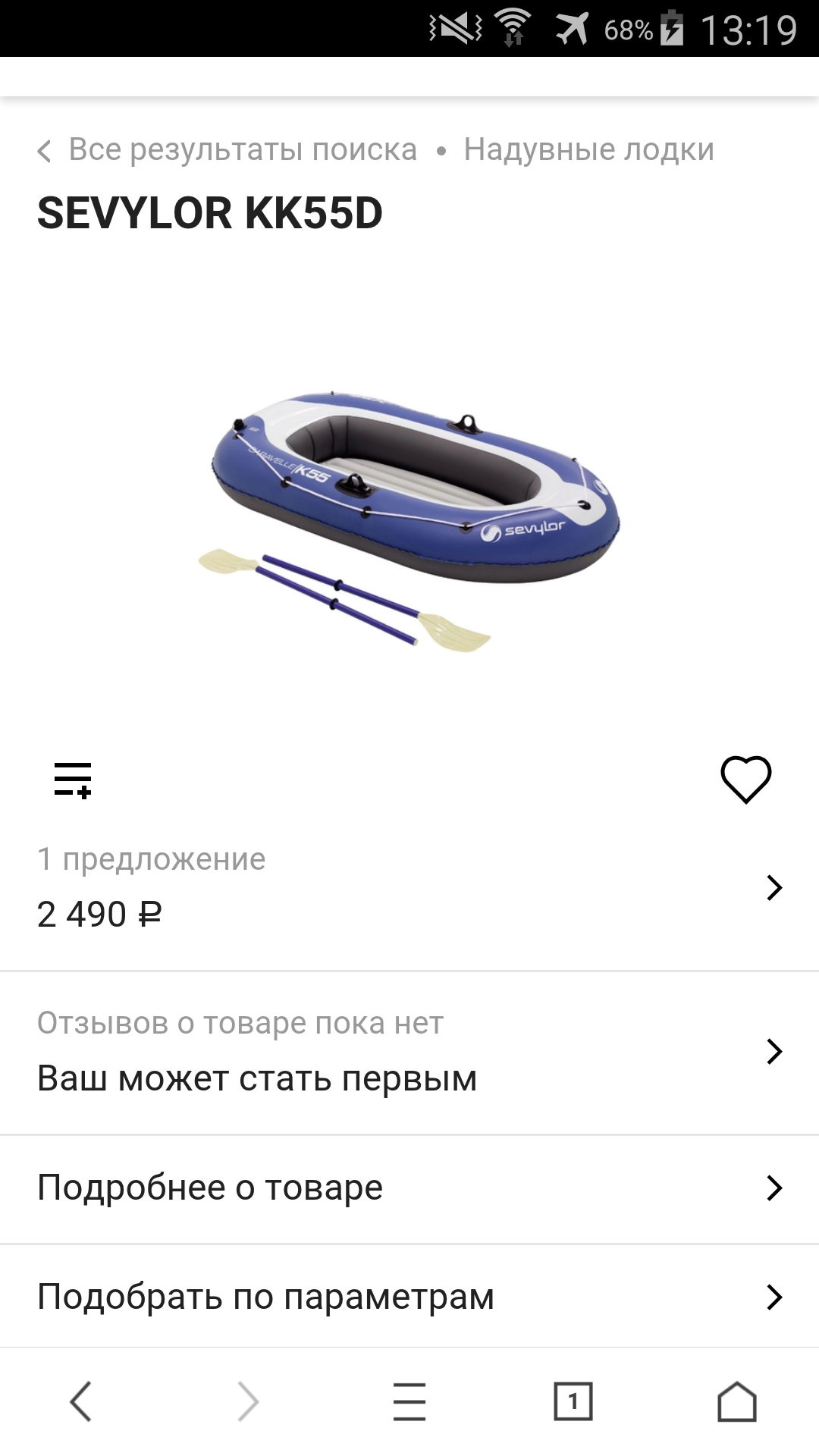The width and height of the screenshot is (819, 1456).
Task: Open the 1 предложение offer row
Action: 409,888
